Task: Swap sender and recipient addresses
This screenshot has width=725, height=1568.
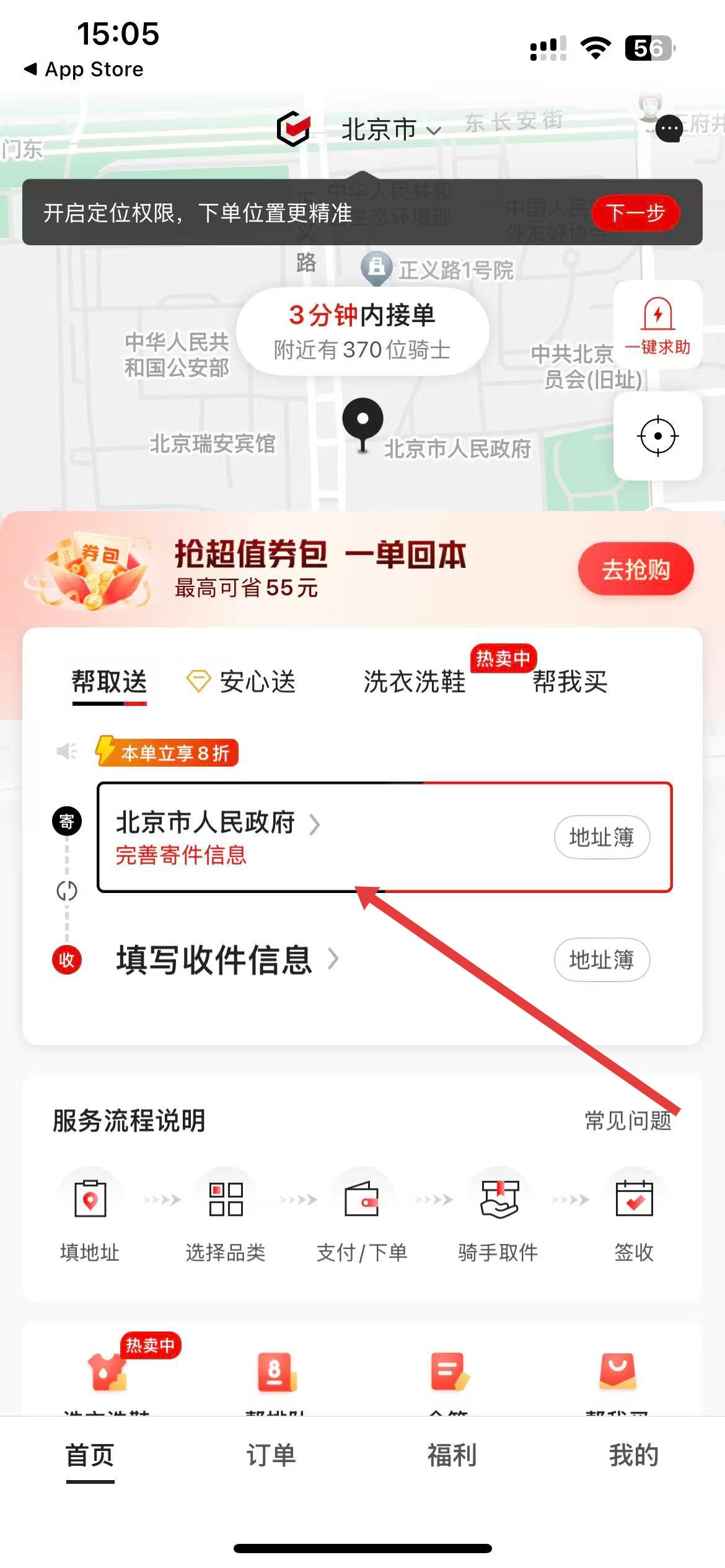Action: pos(67,891)
